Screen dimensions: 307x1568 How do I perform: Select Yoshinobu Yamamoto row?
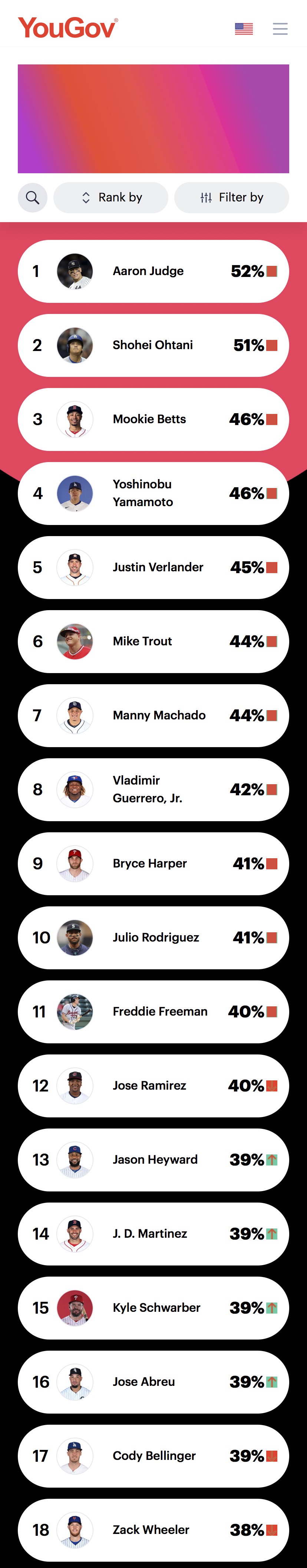[x=153, y=493]
